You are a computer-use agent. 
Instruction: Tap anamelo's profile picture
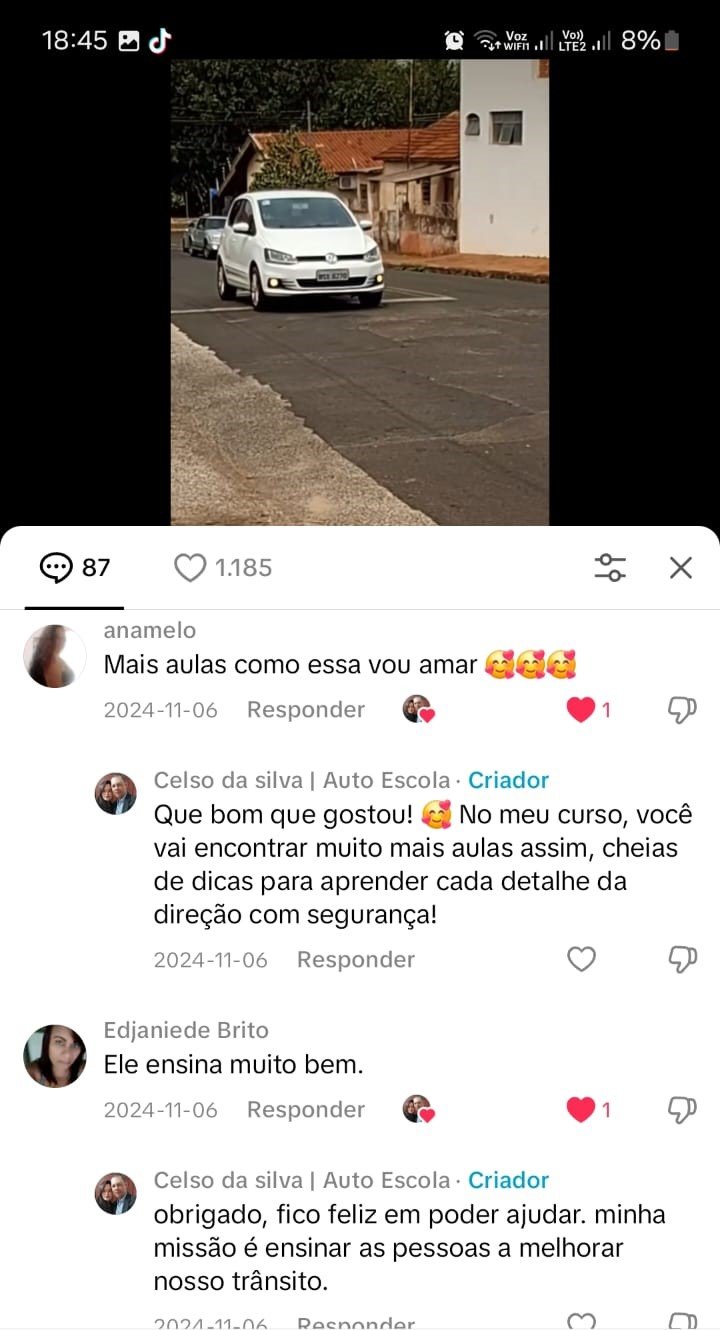click(x=55, y=656)
